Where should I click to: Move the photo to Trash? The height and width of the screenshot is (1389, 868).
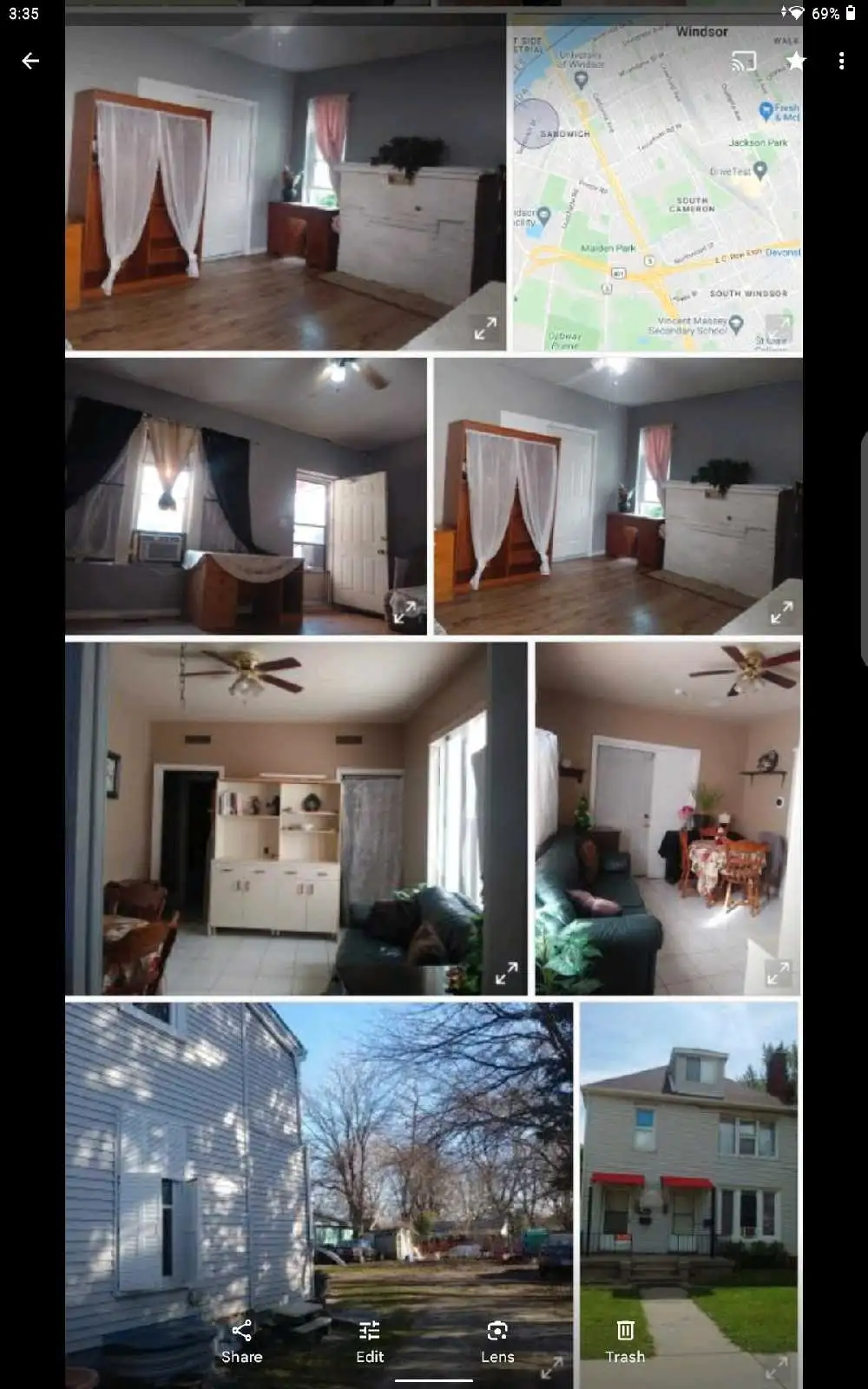coord(625,1342)
